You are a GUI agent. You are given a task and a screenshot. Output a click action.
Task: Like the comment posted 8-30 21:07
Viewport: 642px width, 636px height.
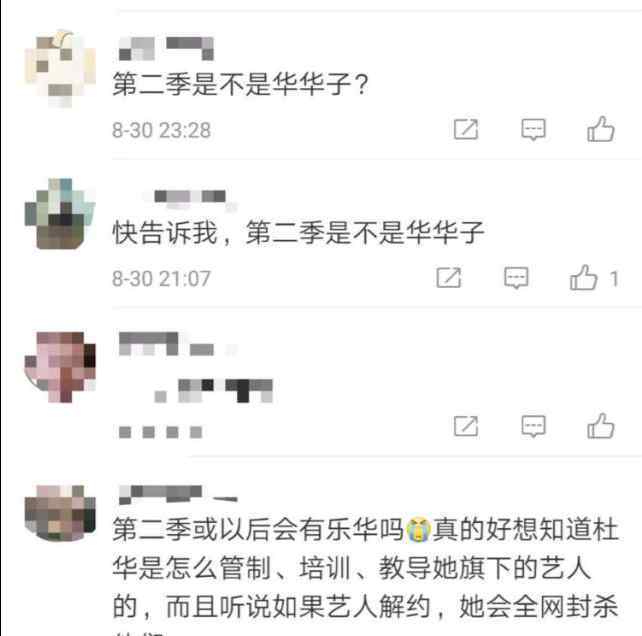(x=584, y=278)
